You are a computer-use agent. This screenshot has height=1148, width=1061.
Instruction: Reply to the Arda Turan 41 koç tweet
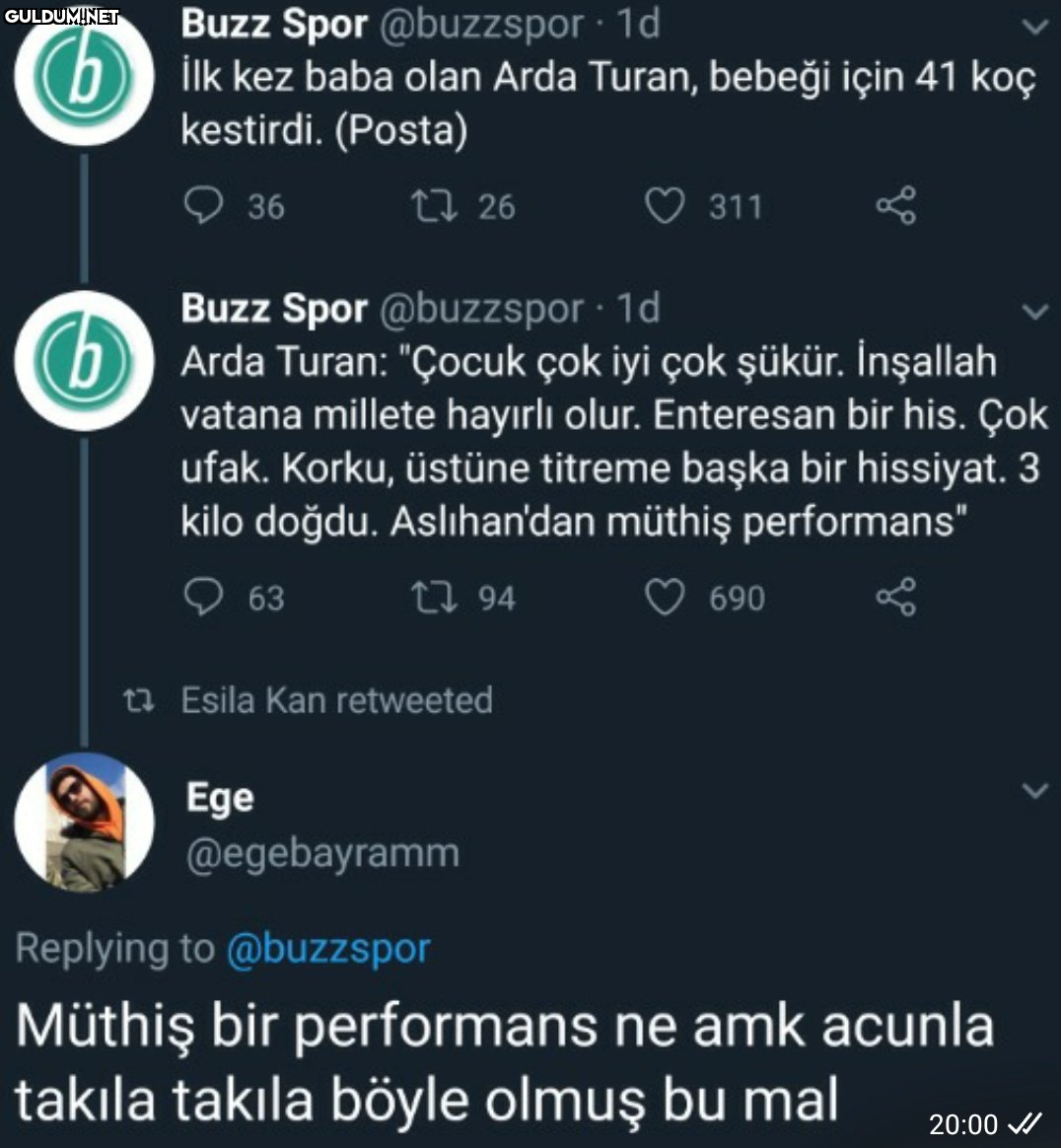(x=204, y=205)
